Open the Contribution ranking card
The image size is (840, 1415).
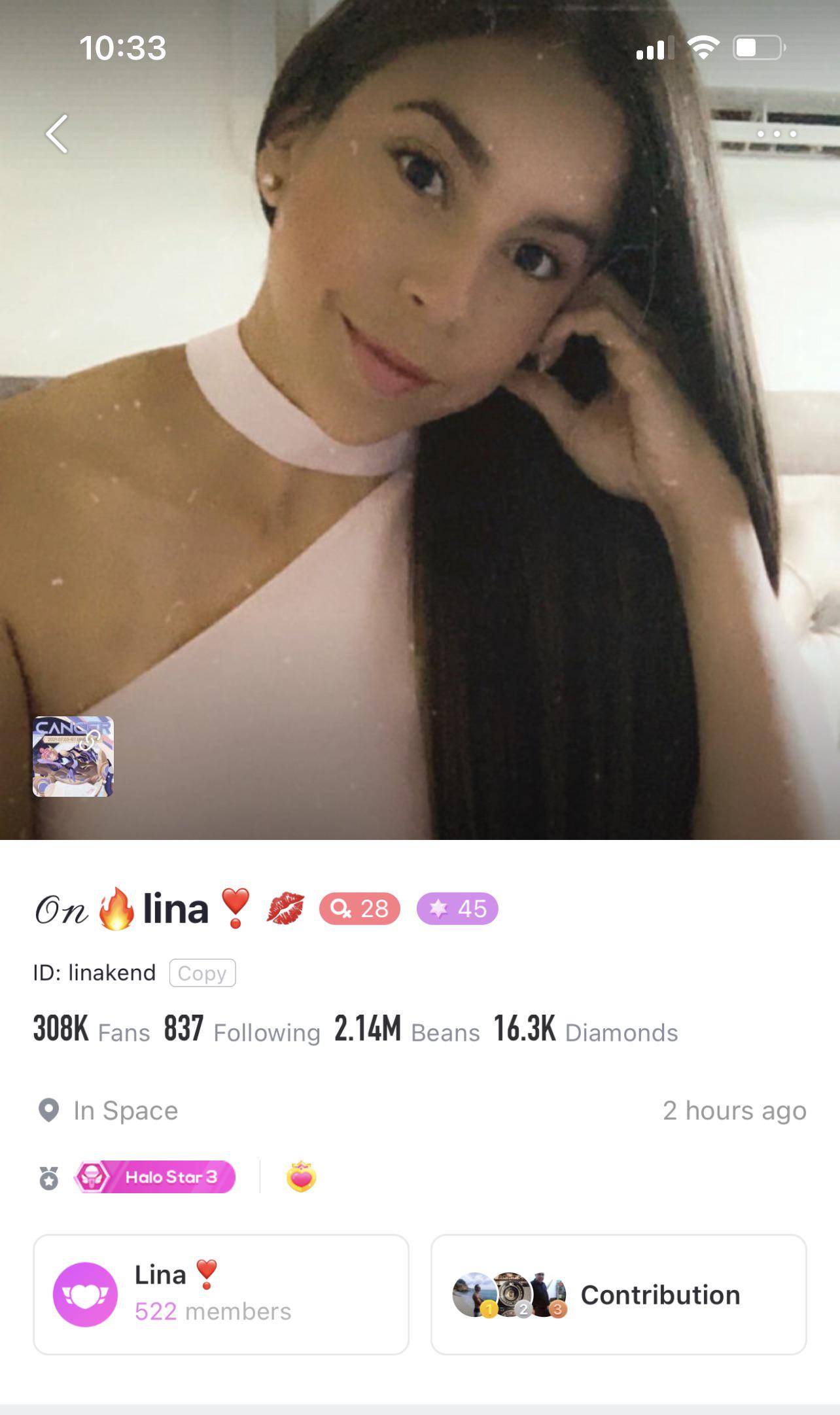pos(618,1294)
